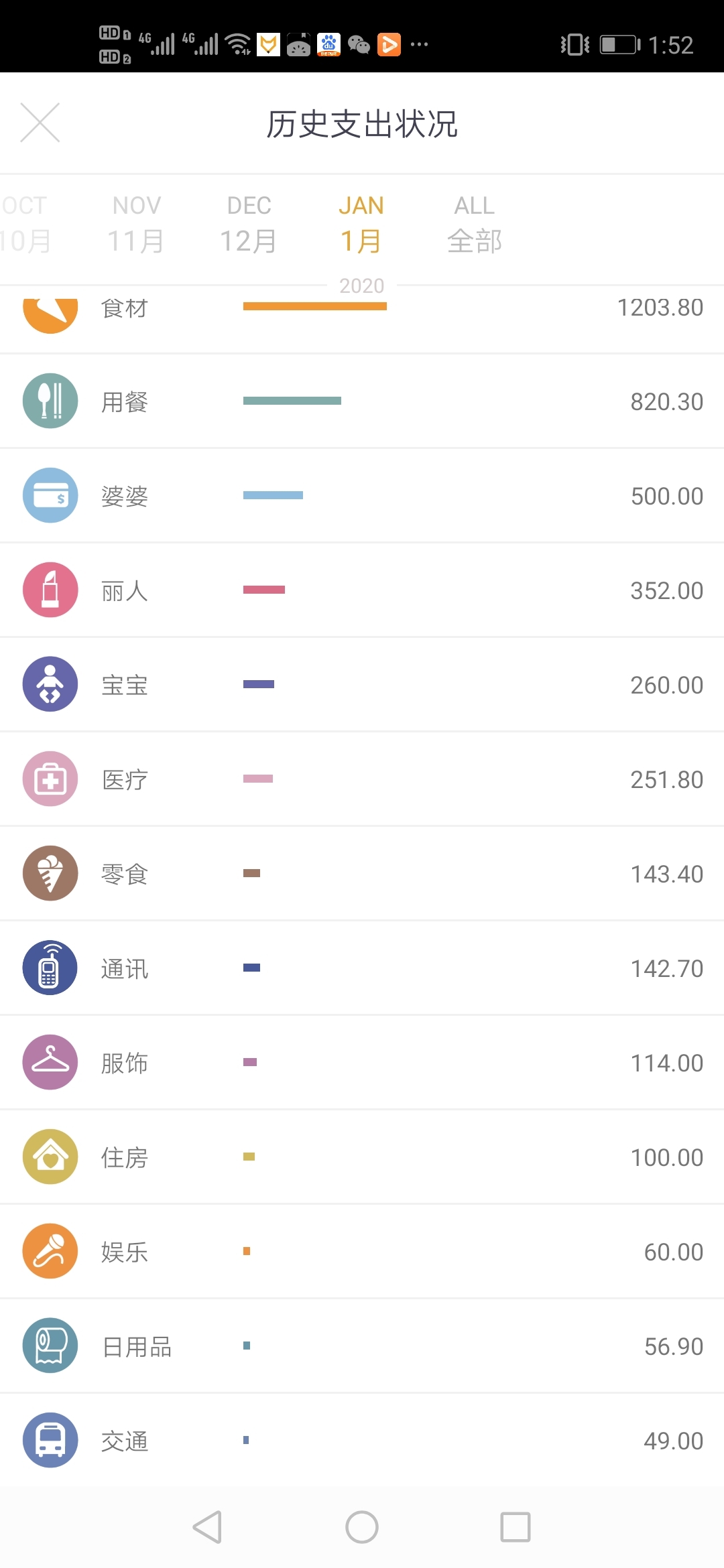
Task: Open the 住房 category row
Action: click(x=362, y=1157)
